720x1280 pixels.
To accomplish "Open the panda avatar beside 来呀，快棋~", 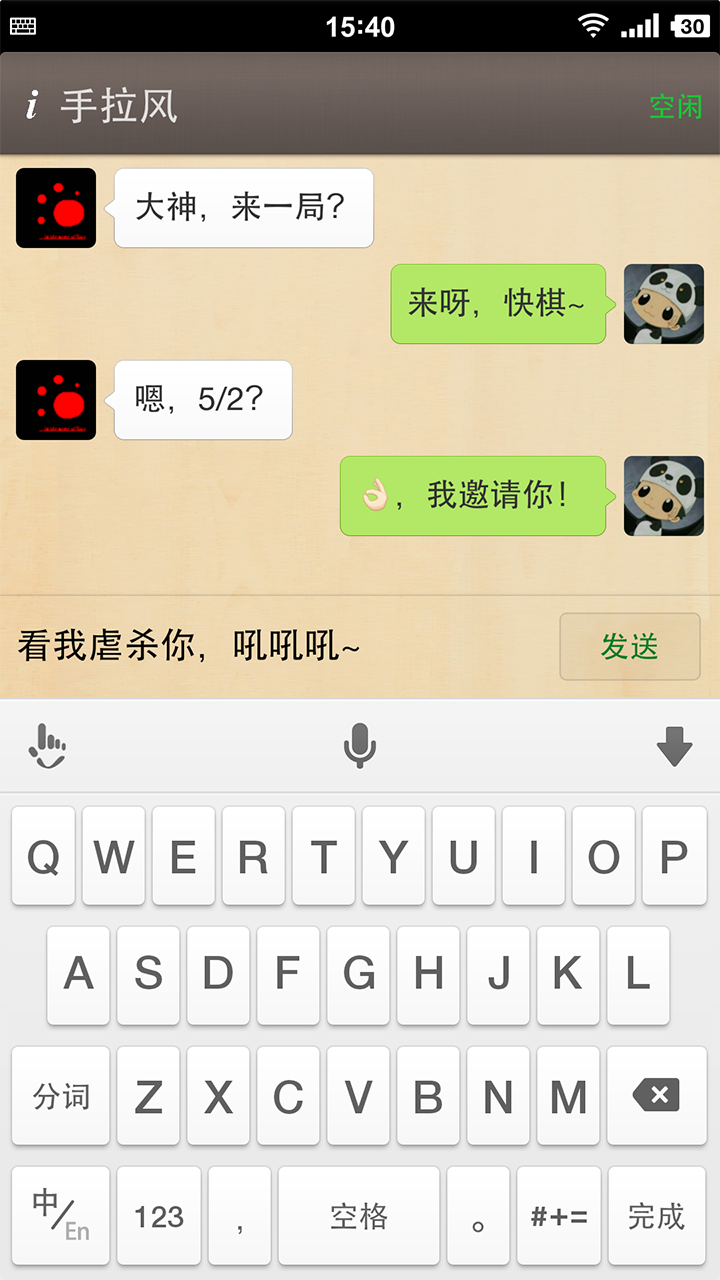I will pos(663,304).
